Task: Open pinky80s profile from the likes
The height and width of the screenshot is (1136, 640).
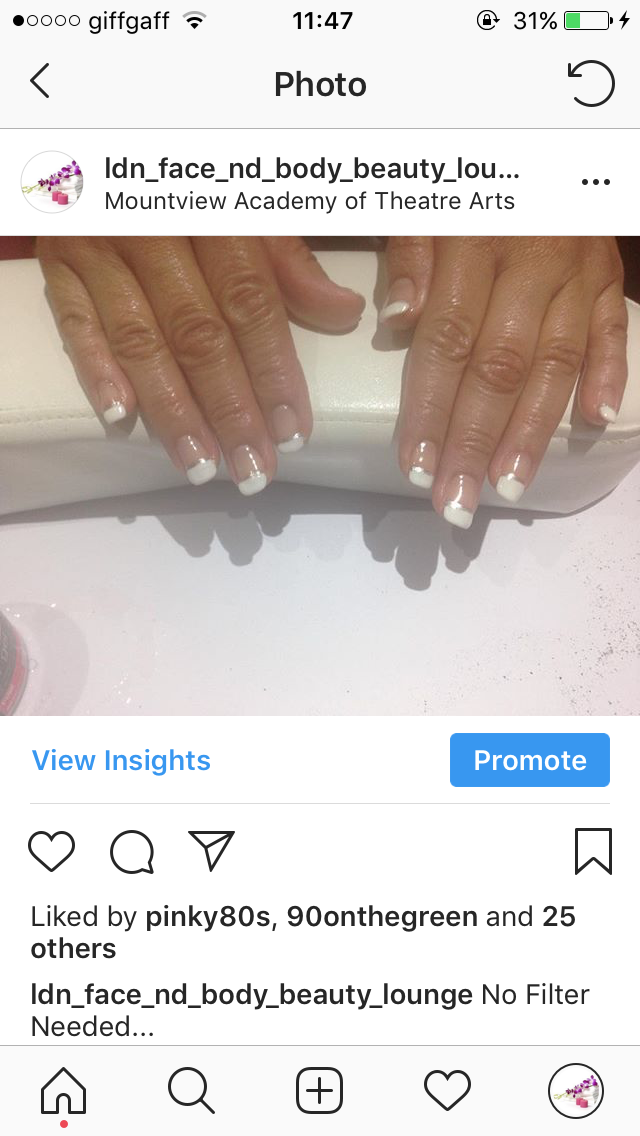Action: tap(207, 916)
